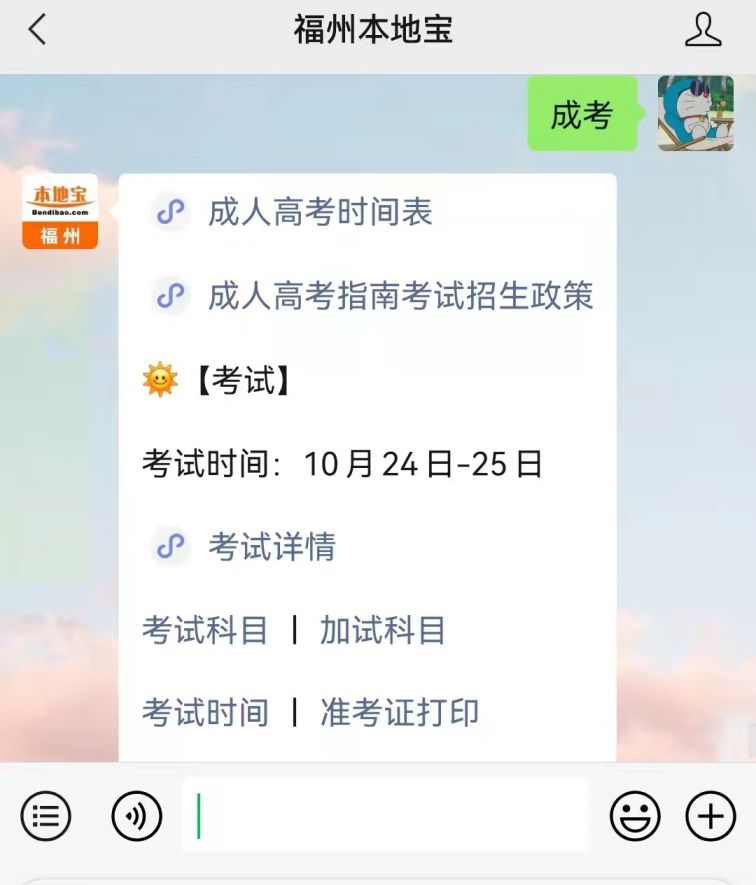756x885 pixels.
Task: Go back from 福州本地宝 chat
Action: [x=37, y=30]
